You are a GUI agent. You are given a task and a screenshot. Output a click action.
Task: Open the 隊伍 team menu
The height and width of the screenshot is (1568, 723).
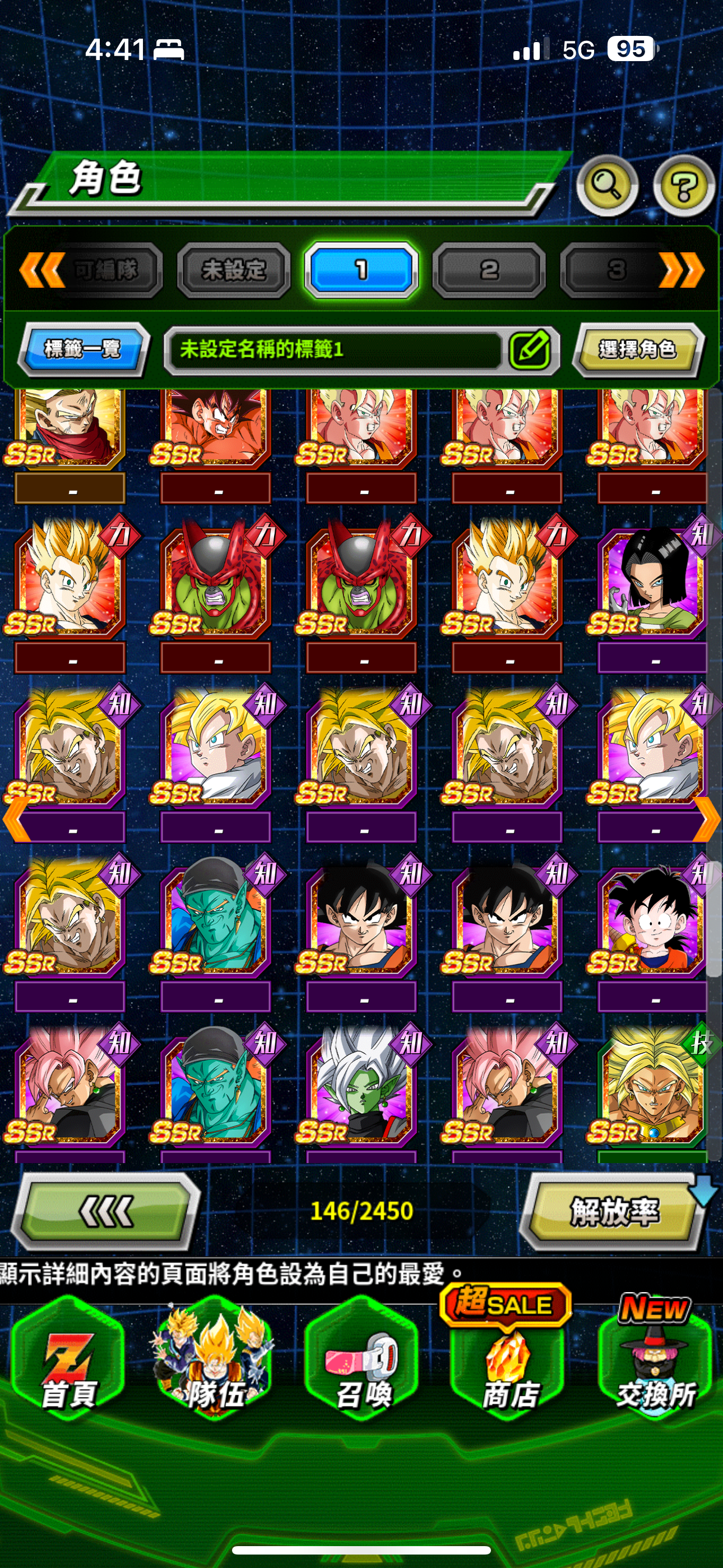(x=214, y=1363)
